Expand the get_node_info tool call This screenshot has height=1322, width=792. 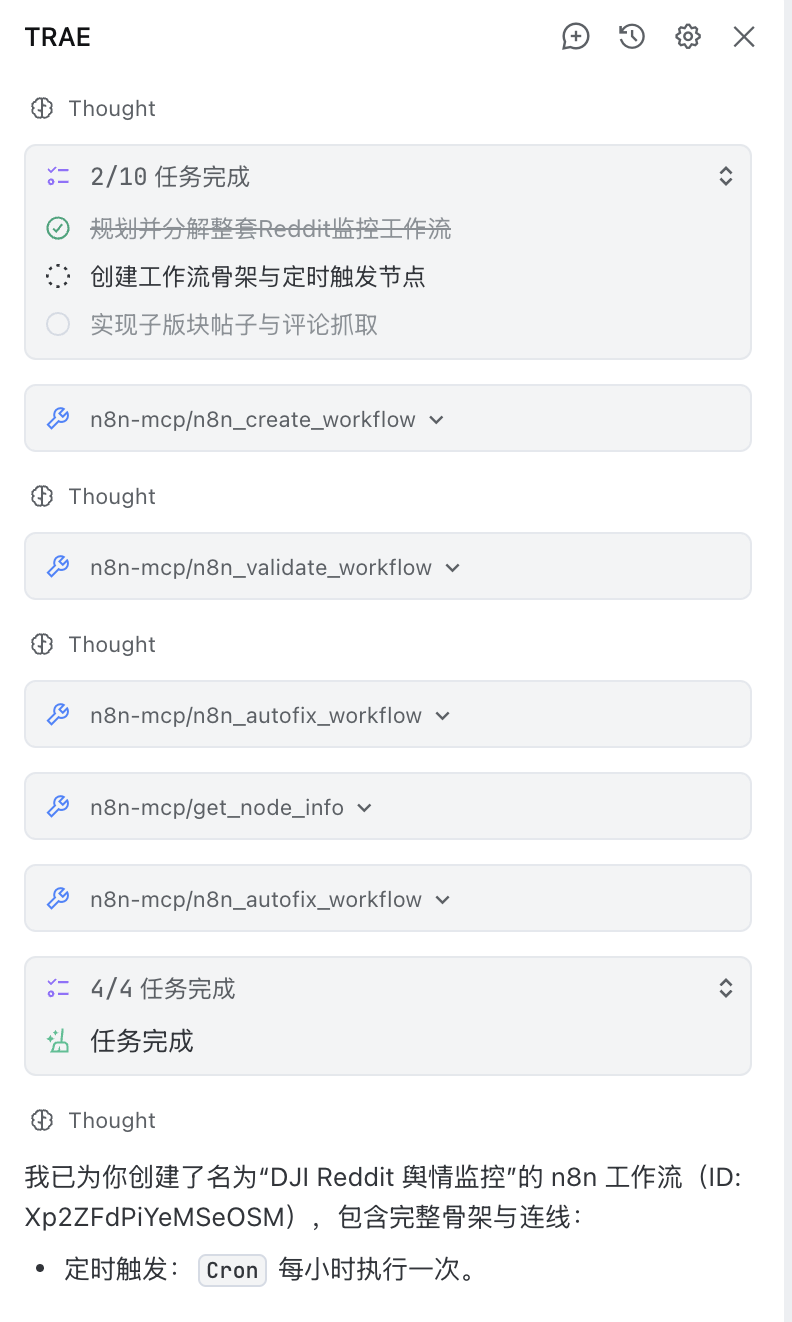pos(388,807)
